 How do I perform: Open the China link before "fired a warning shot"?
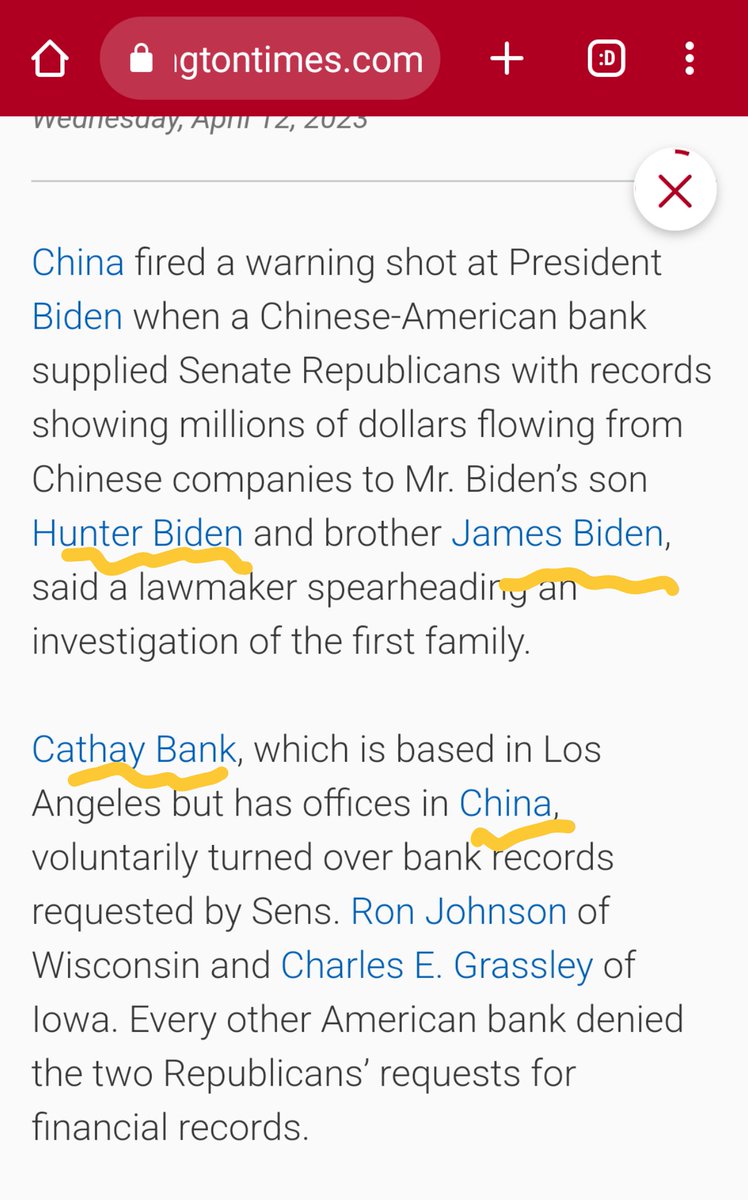point(78,263)
